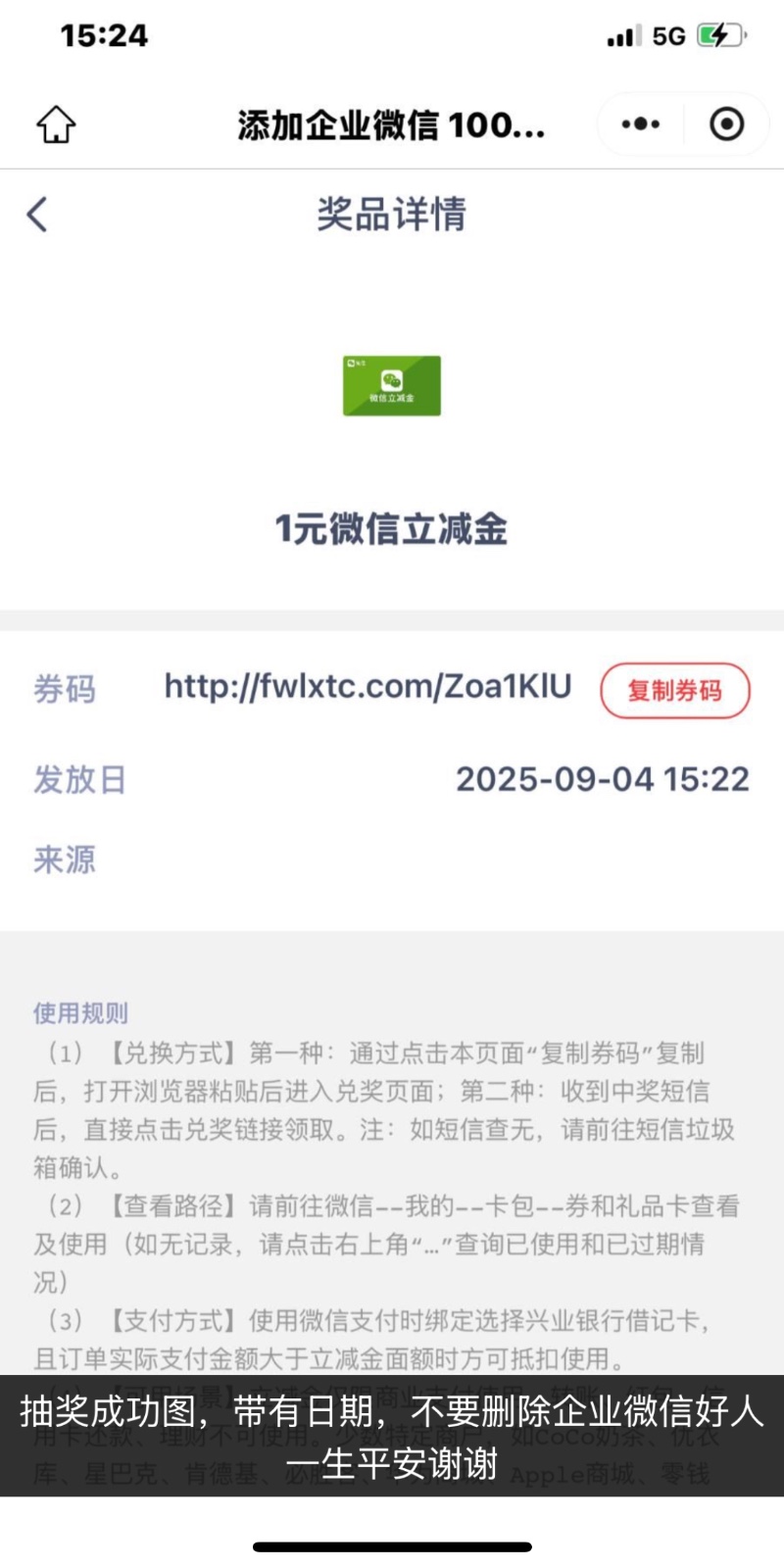Image resolution: width=784 pixels, height=1568 pixels.
Task: Open the mini program more options menu
Action: (641, 124)
